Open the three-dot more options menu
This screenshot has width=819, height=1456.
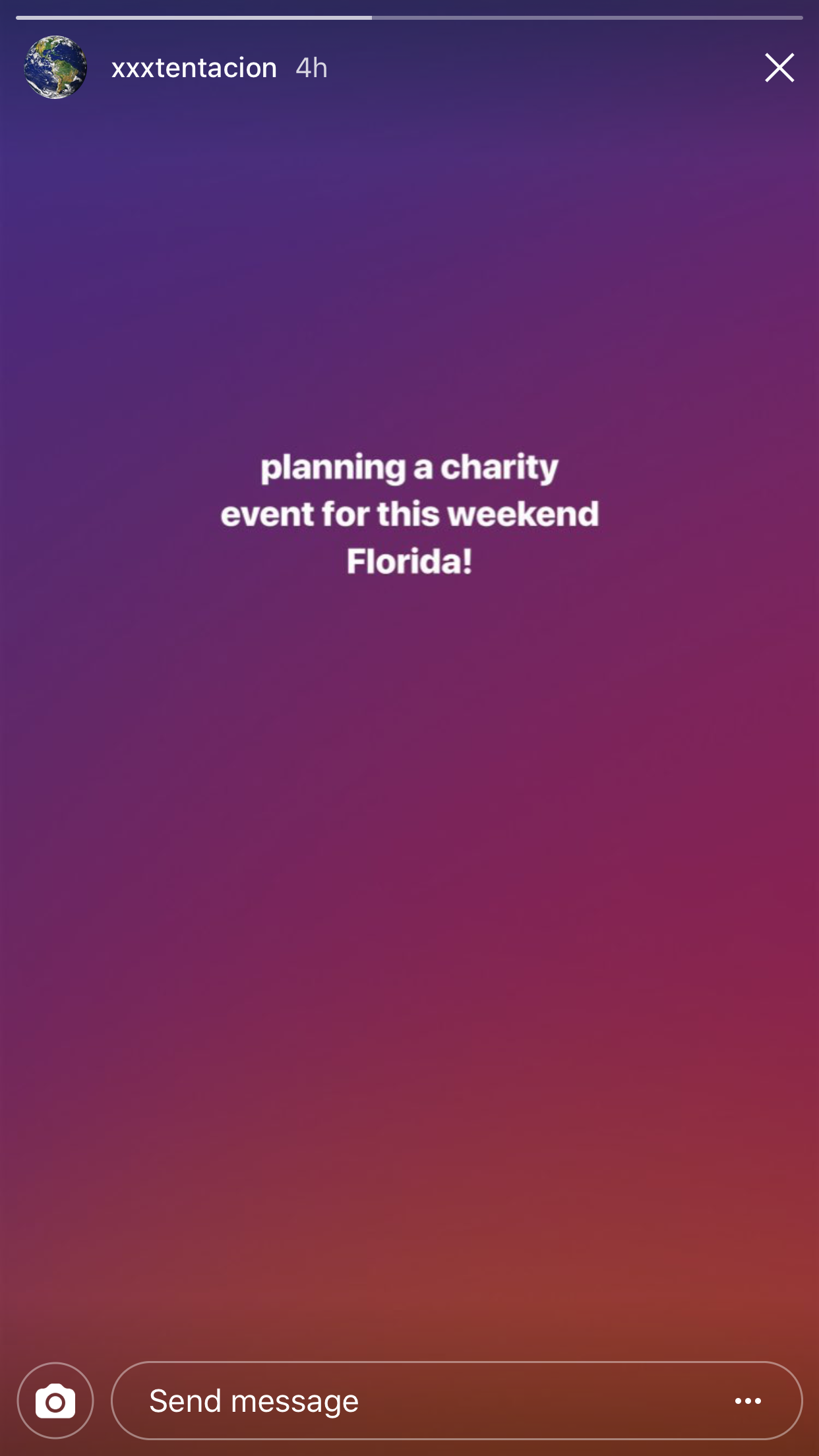tap(748, 1401)
